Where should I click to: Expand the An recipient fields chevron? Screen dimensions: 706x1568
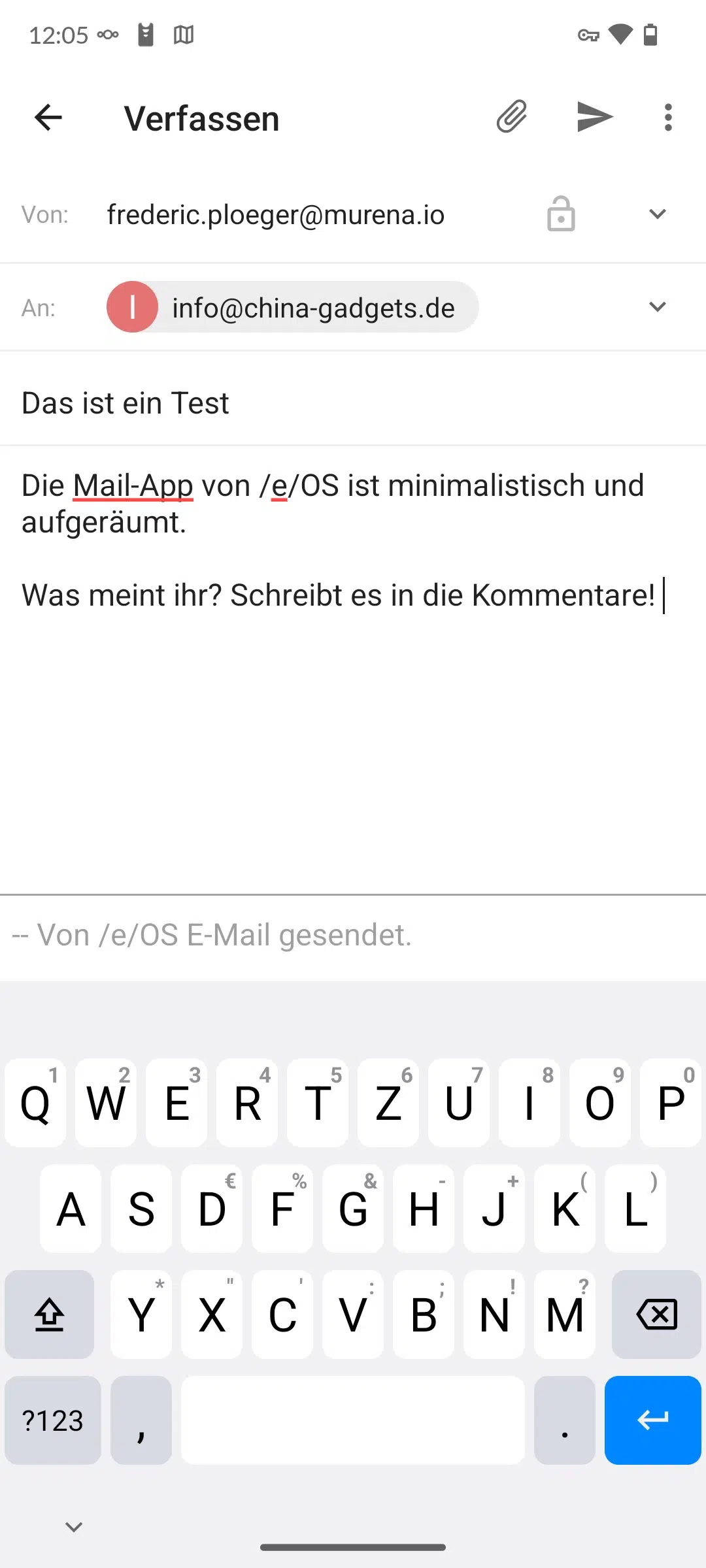(x=657, y=307)
